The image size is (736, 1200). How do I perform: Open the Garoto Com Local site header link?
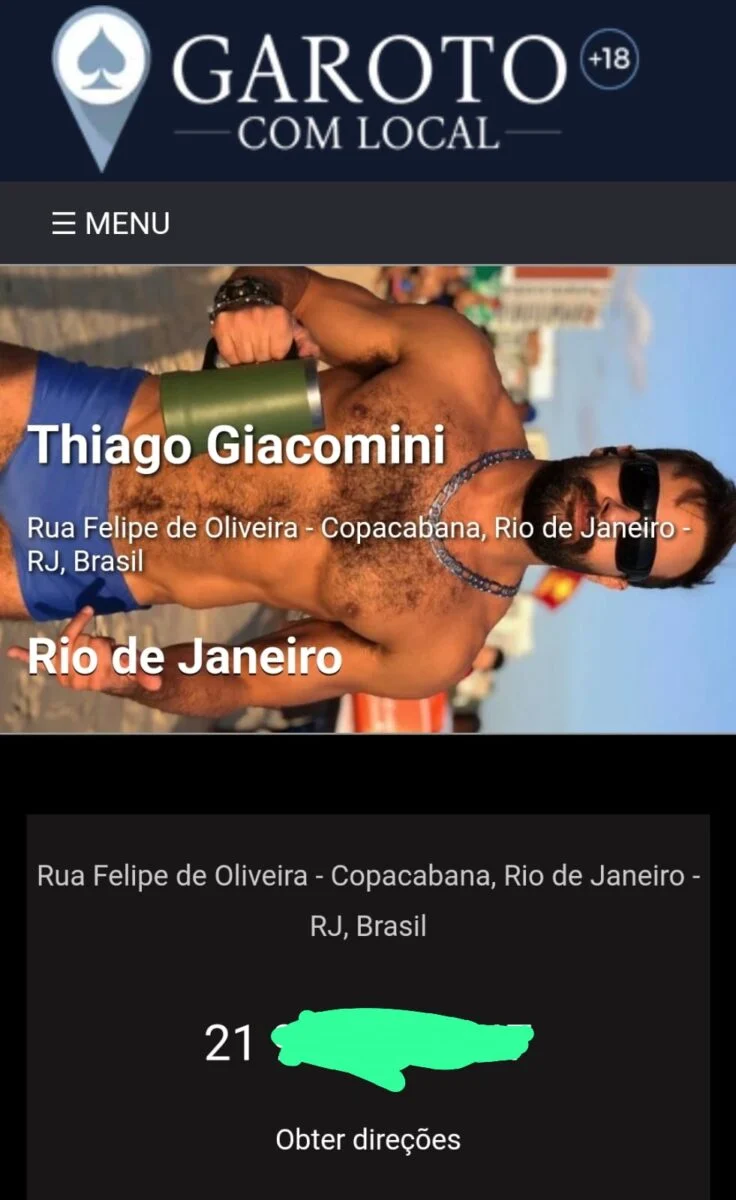pyautogui.click(x=345, y=88)
